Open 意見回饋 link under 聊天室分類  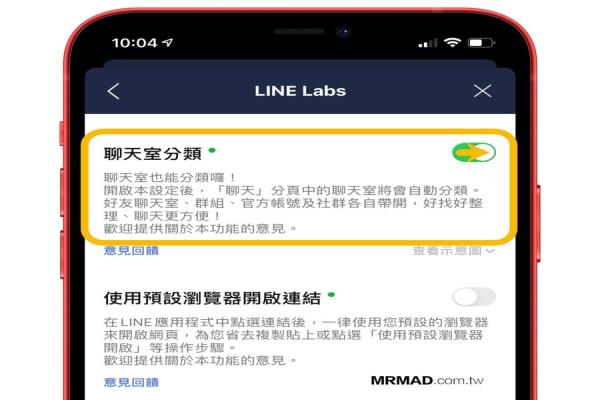(x=131, y=251)
